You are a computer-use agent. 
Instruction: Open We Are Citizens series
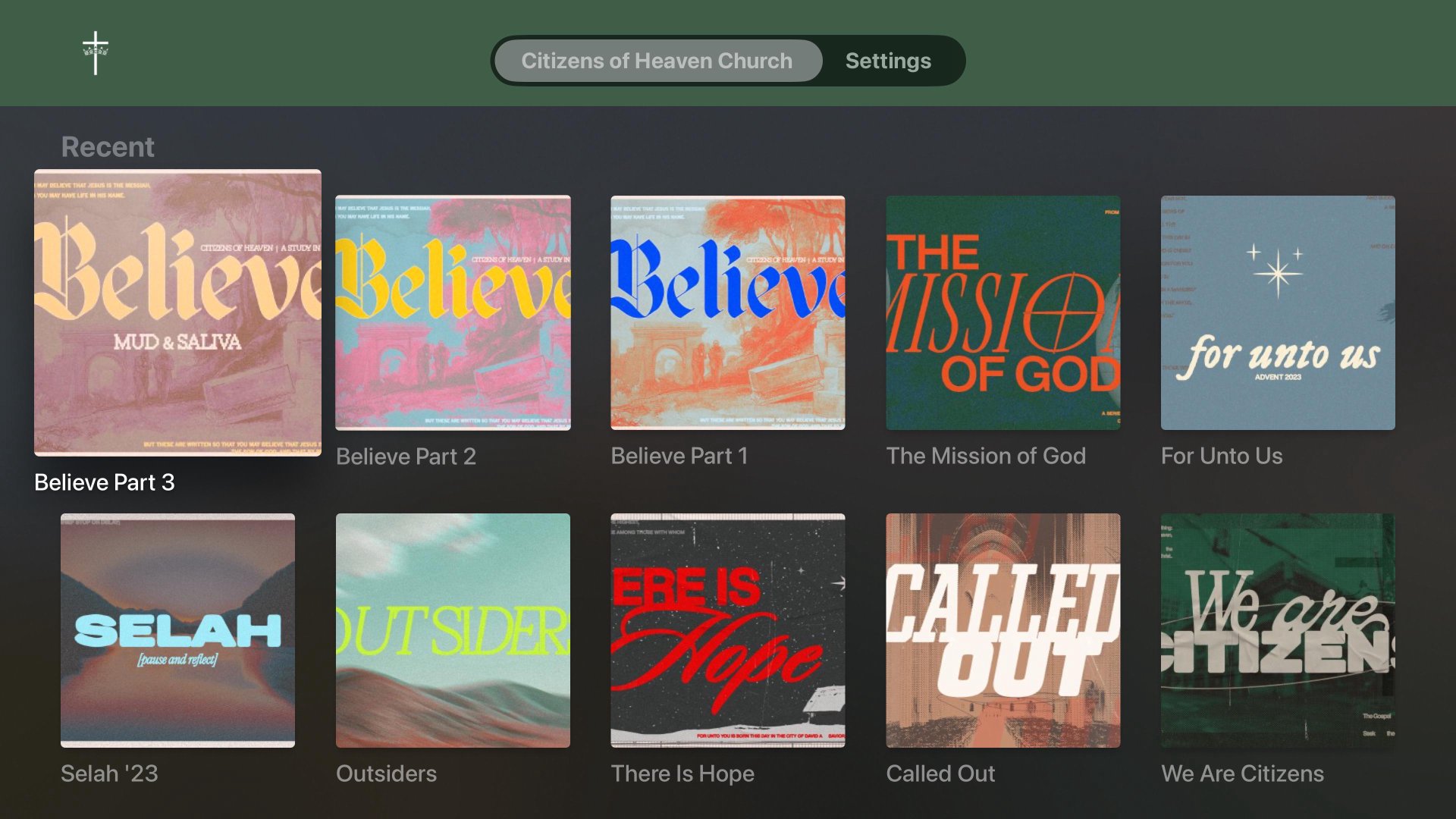tap(1278, 630)
